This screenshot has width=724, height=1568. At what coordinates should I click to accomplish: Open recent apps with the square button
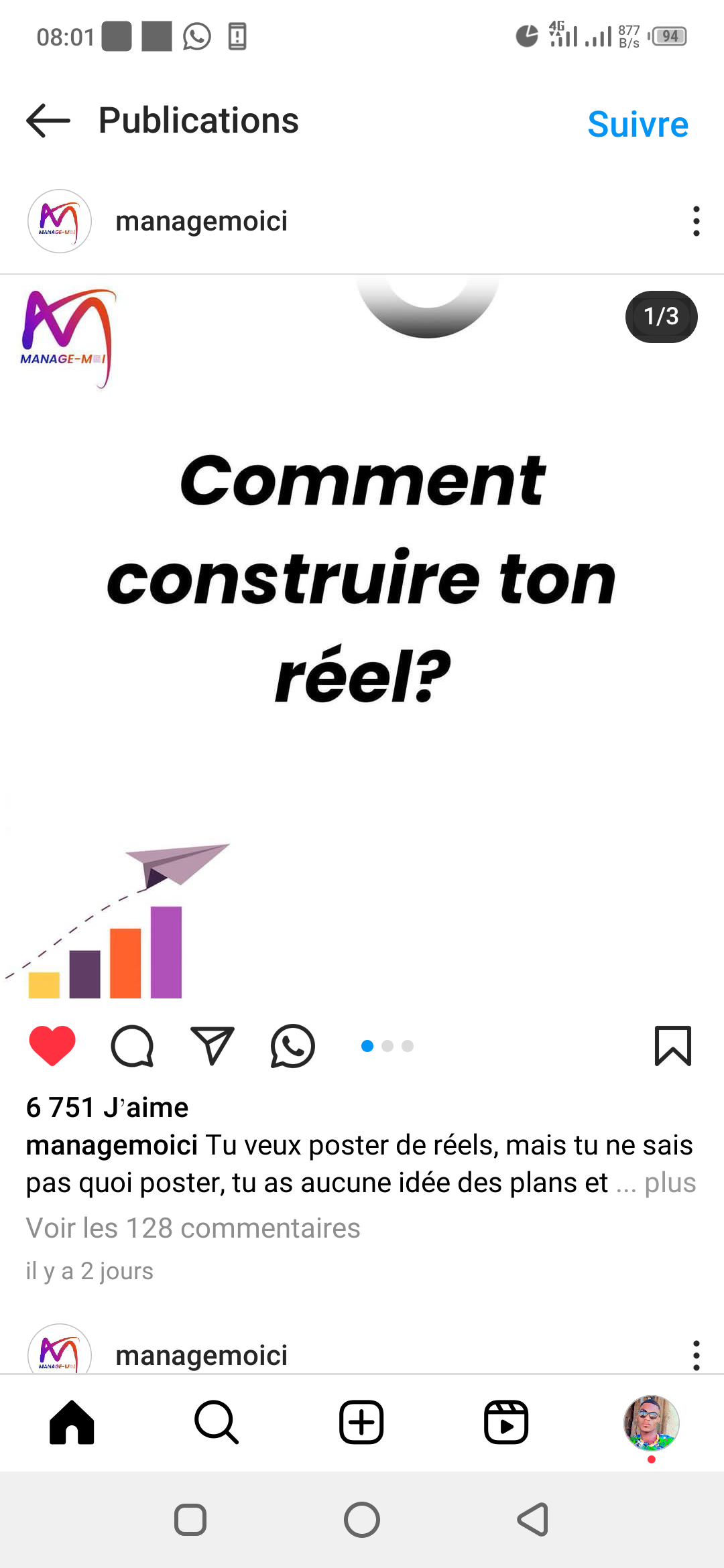click(x=190, y=1519)
